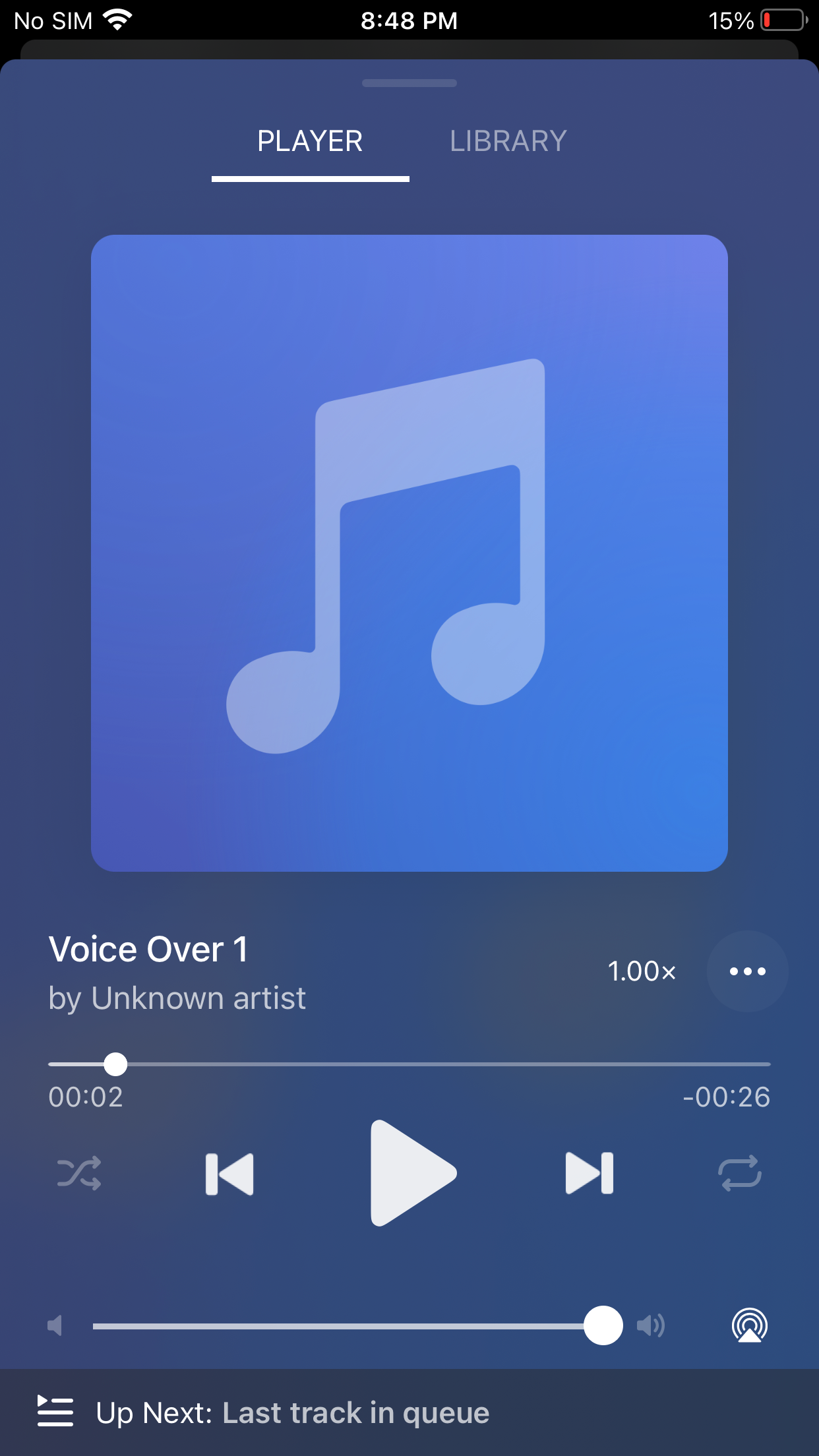
Task: Tap the middle of the playback progress bar
Action: click(x=409, y=1064)
